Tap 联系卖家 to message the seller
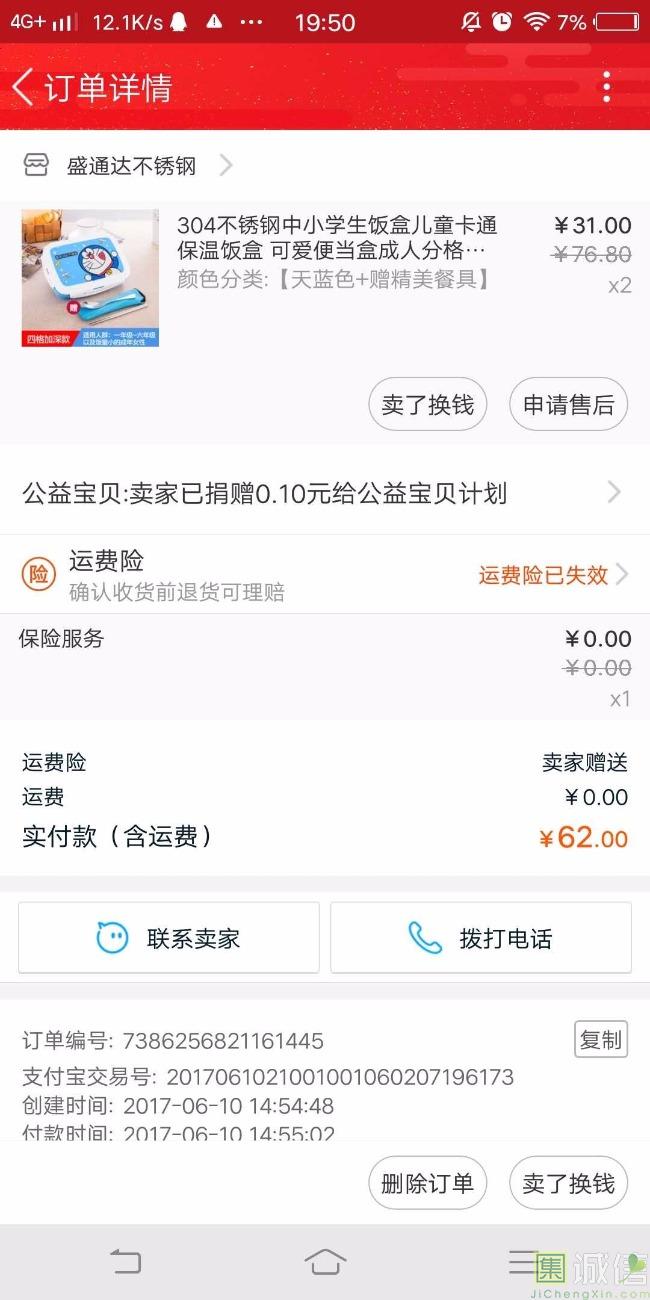 (169, 938)
